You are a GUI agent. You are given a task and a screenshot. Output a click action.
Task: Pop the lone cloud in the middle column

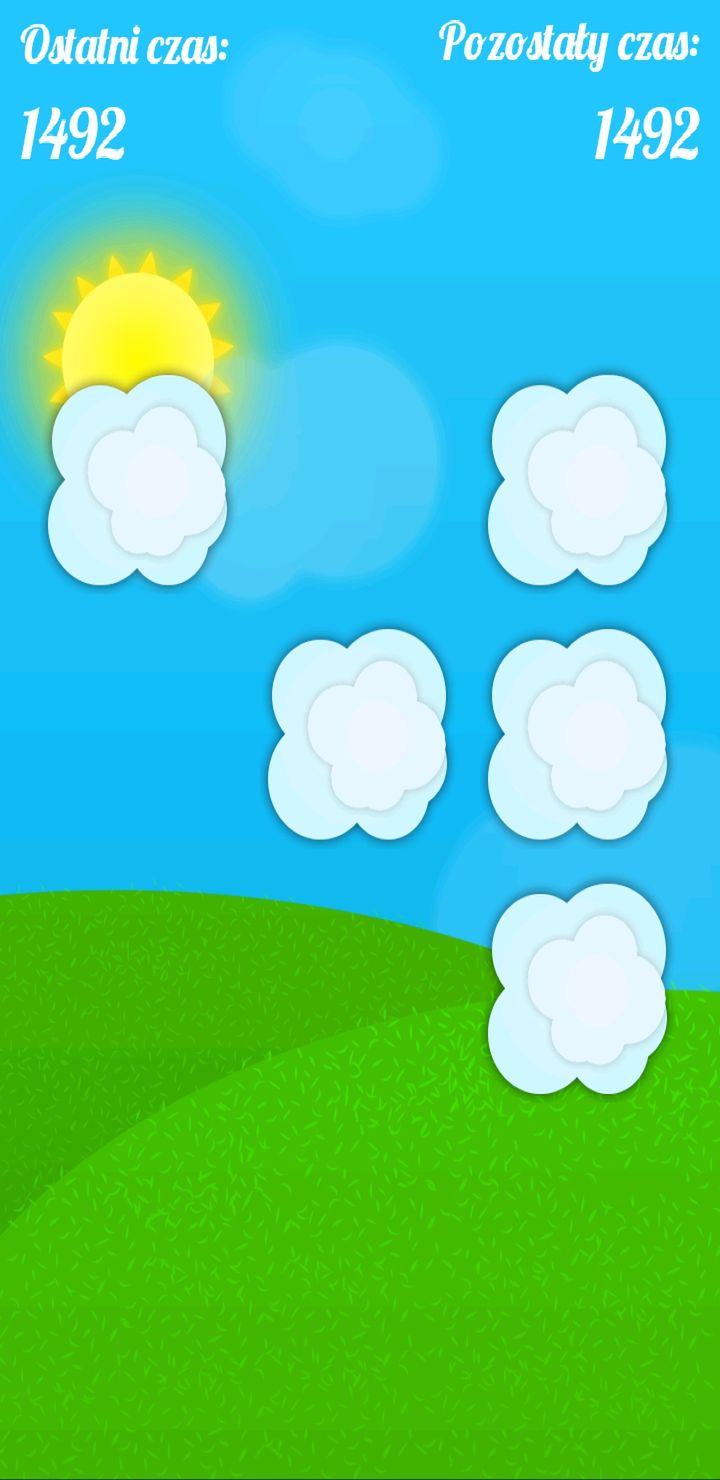(358, 735)
